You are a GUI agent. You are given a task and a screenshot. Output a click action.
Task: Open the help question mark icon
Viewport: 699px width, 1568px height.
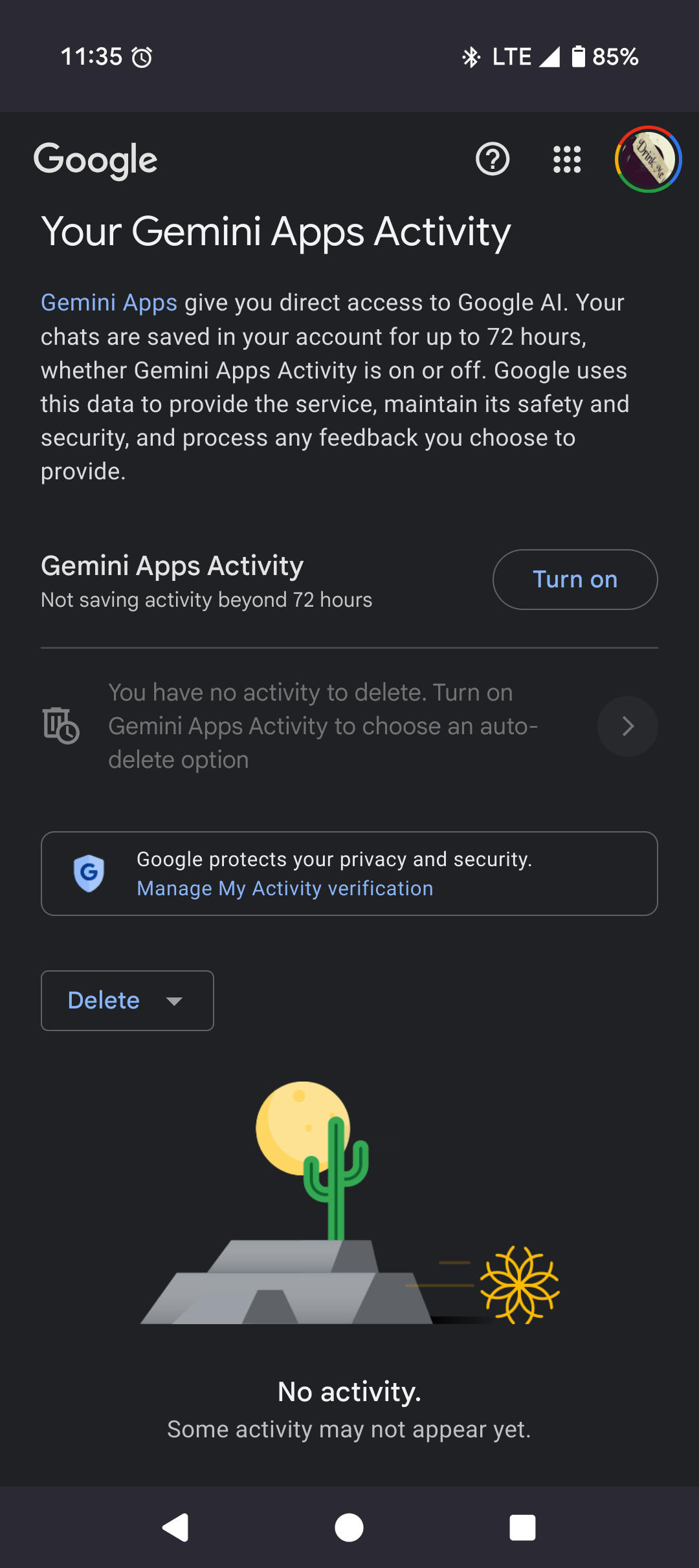(x=493, y=159)
